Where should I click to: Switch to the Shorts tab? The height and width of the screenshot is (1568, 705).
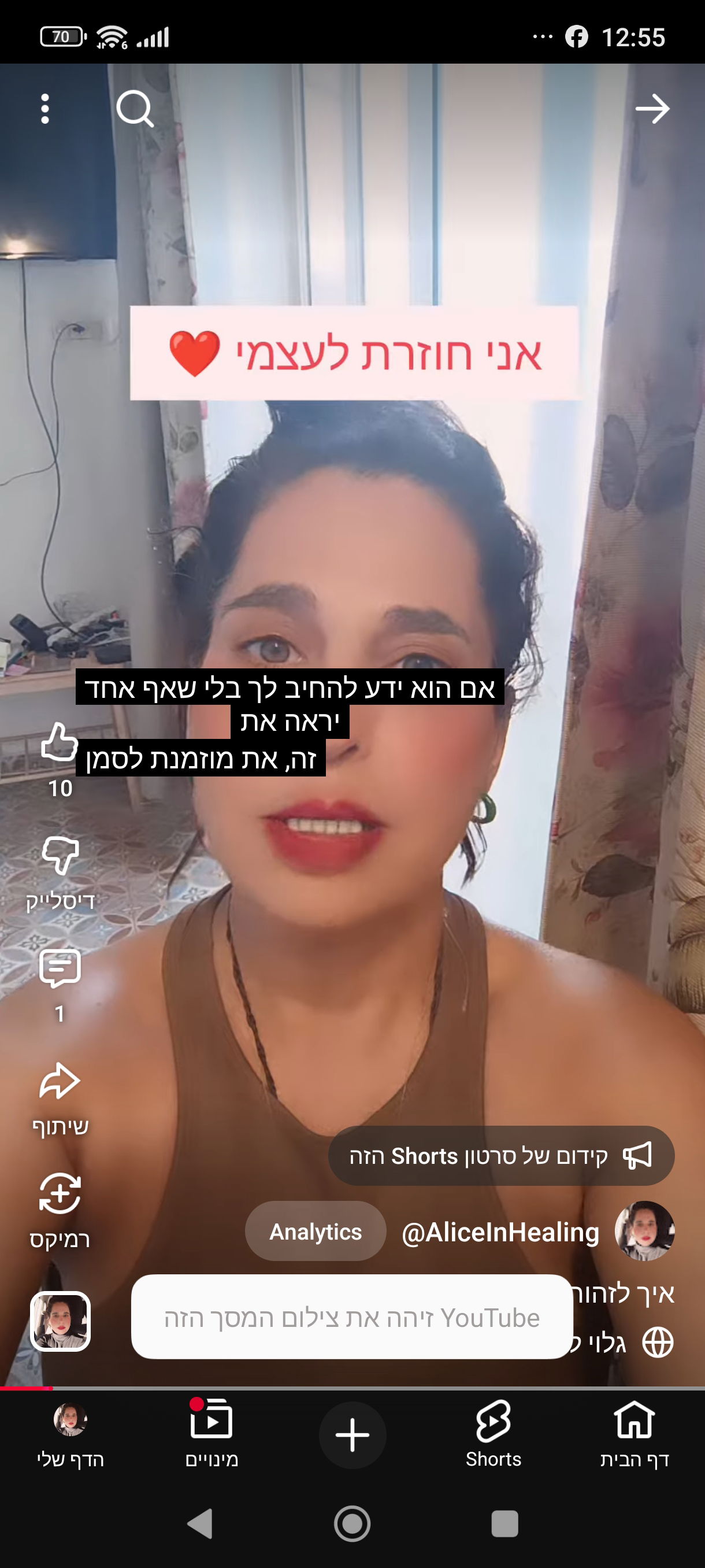(493, 1433)
